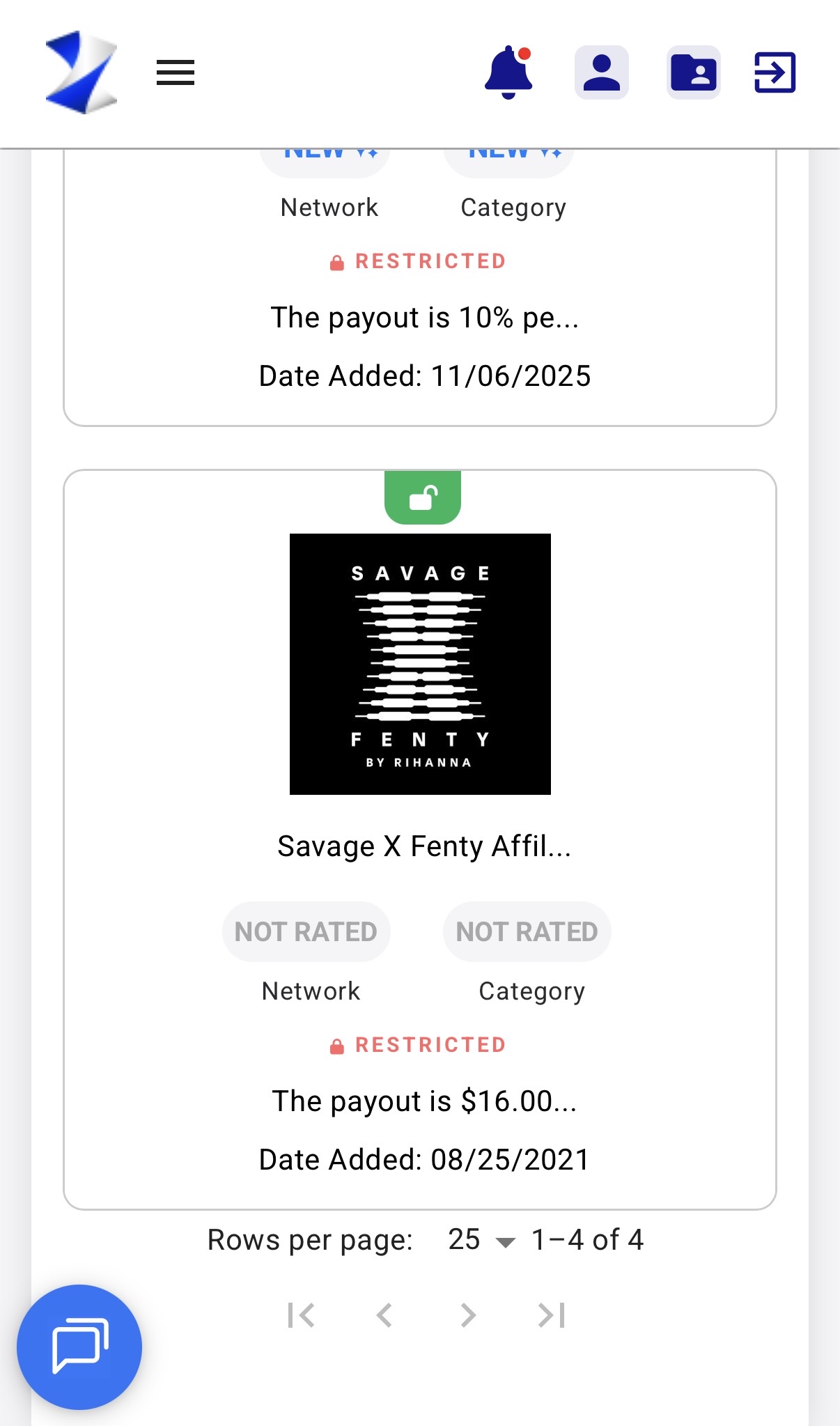Image resolution: width=840 pixels, height=1426 pixels.
Task: Go to the next page
Action: click(468, 1315)
